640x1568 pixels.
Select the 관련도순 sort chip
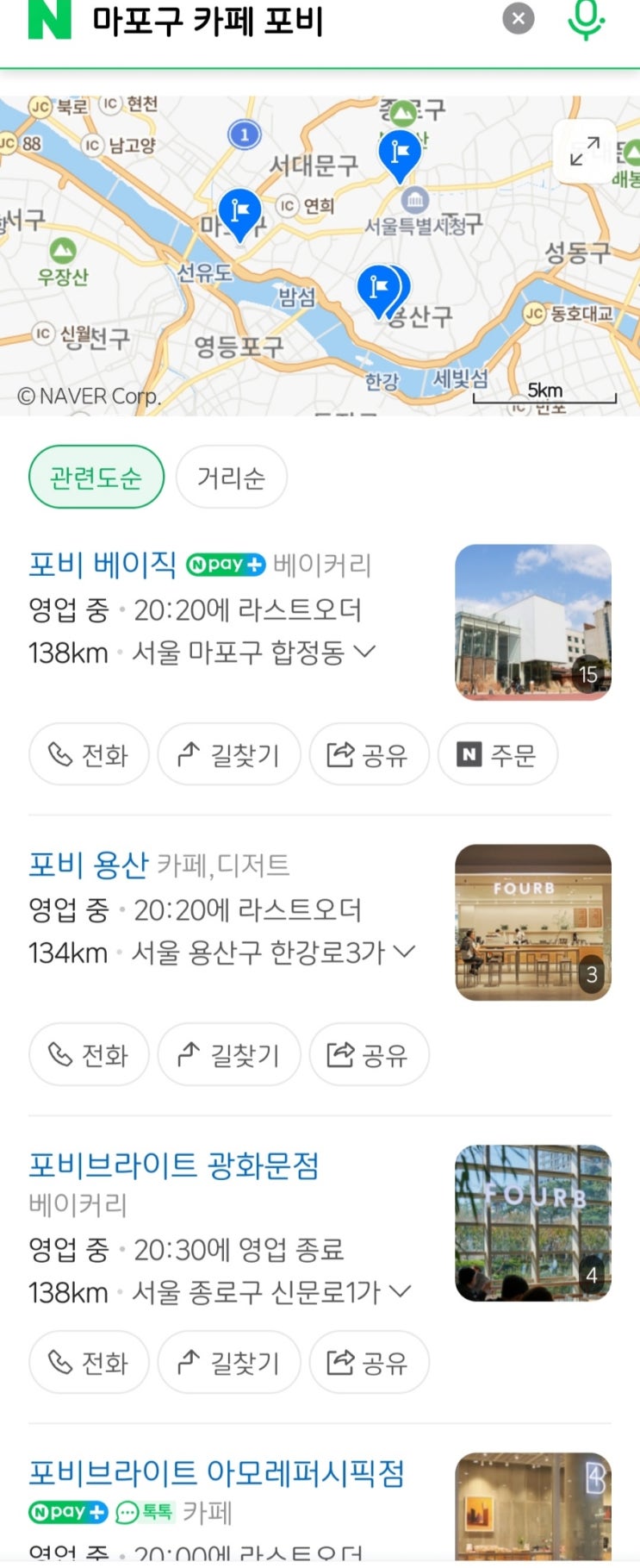96,477
